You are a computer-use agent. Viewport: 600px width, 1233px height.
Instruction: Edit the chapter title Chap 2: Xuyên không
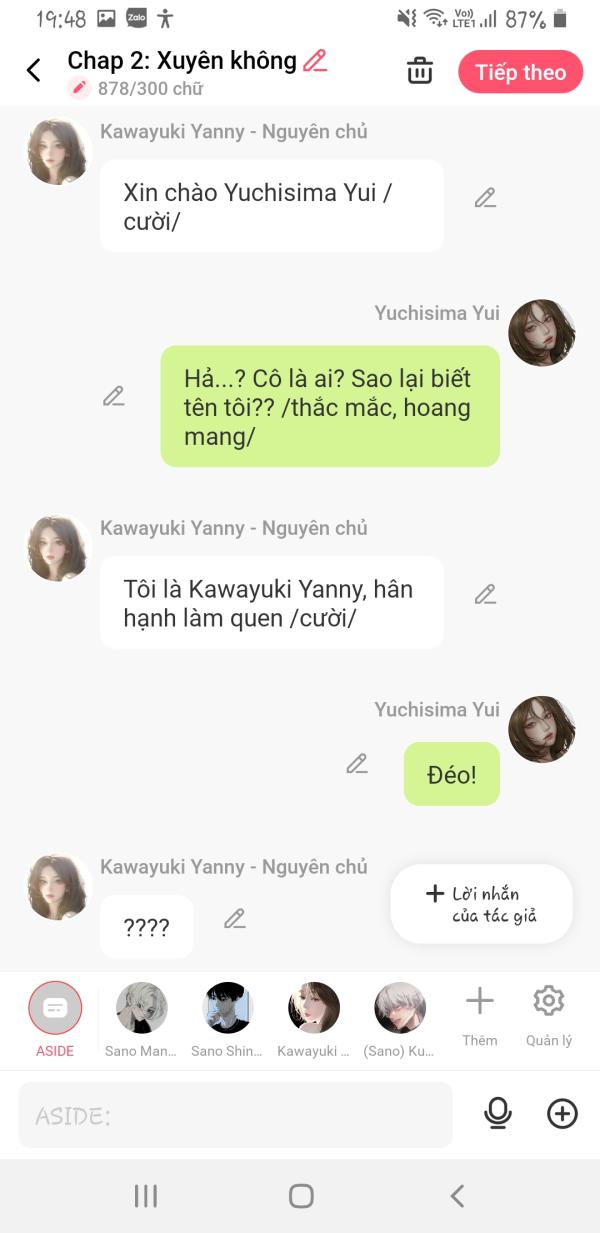click(315, 61)
